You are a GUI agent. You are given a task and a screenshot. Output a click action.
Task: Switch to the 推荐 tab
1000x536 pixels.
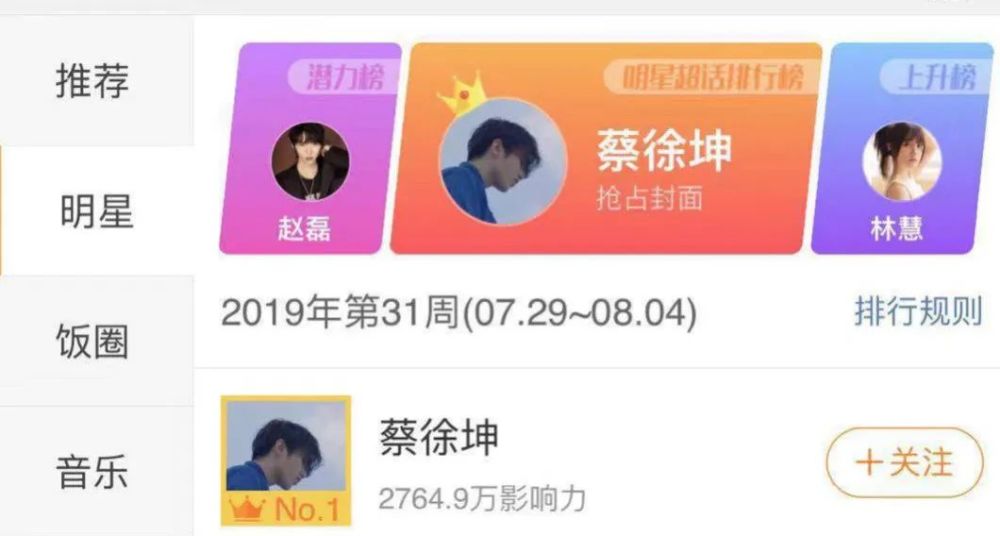(x=93, y=81)
